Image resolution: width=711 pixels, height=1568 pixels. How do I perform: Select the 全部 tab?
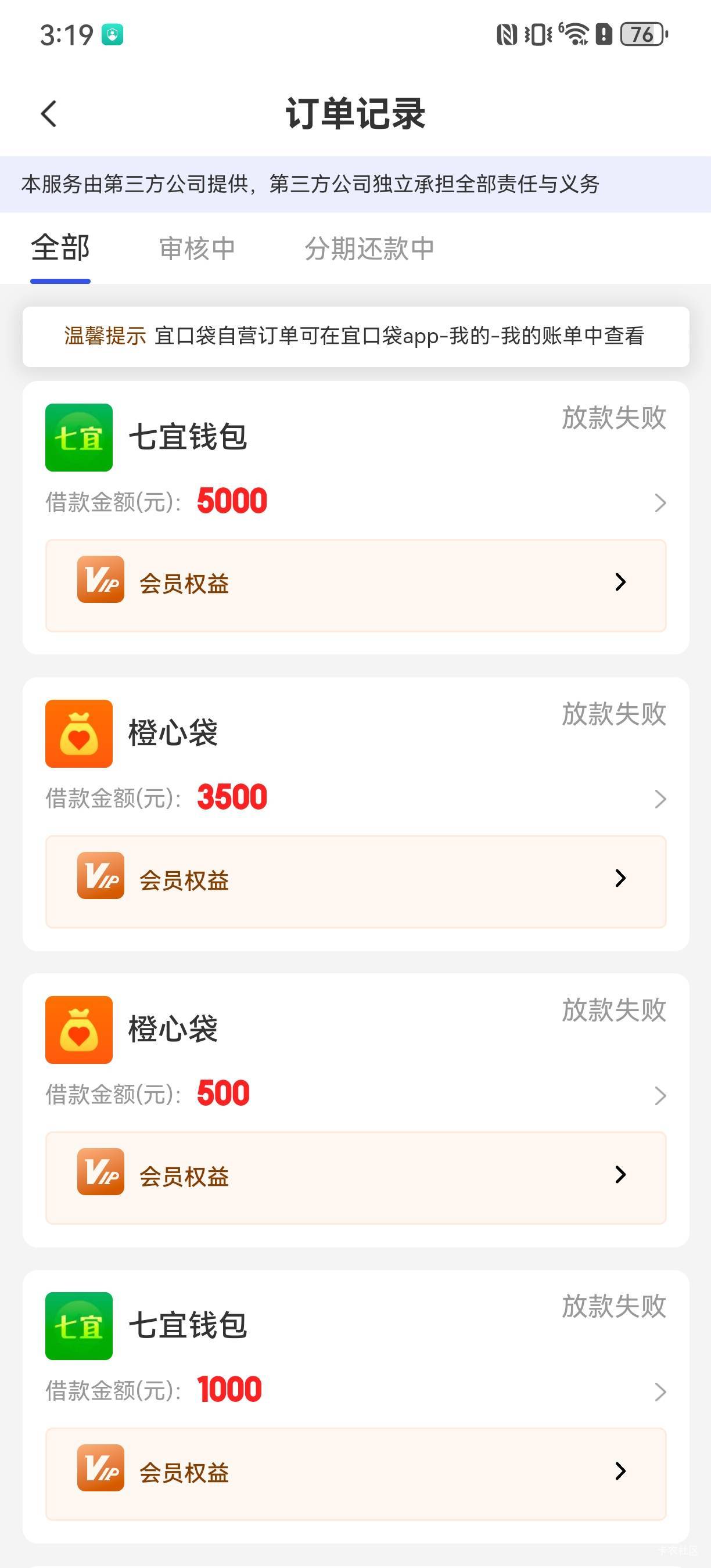tap(60, 249)
